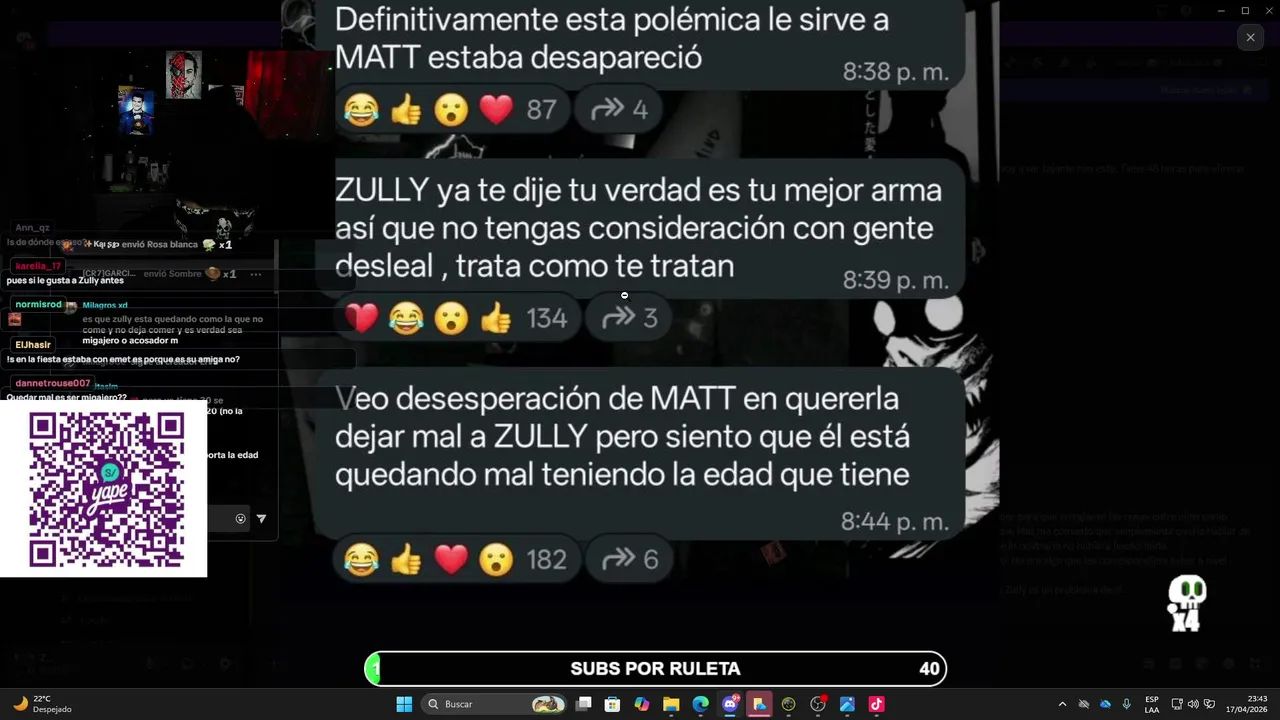Open the volume and network quick settings
Image resolution: width=1280 pixels, height=720 pixels.
1193,704
